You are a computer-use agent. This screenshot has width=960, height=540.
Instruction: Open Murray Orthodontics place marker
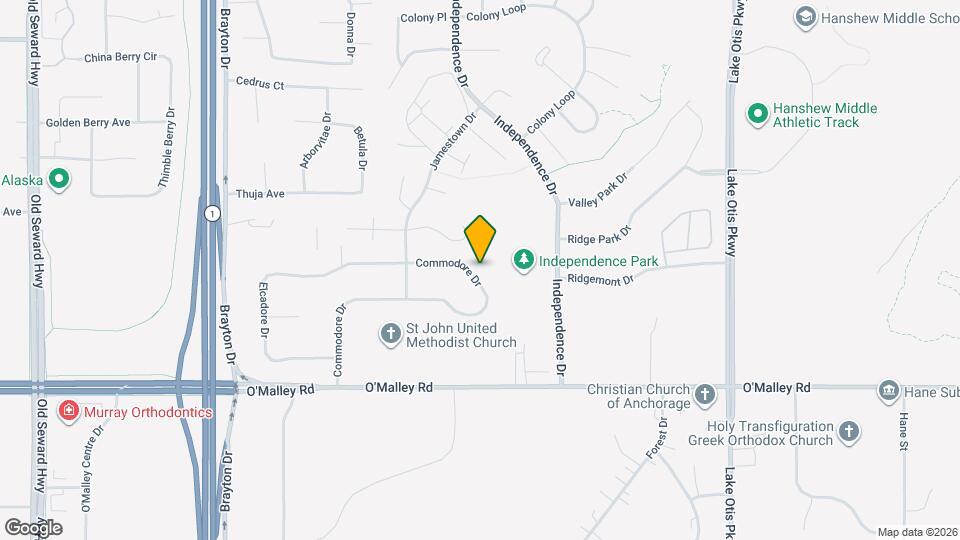point(68,411)
